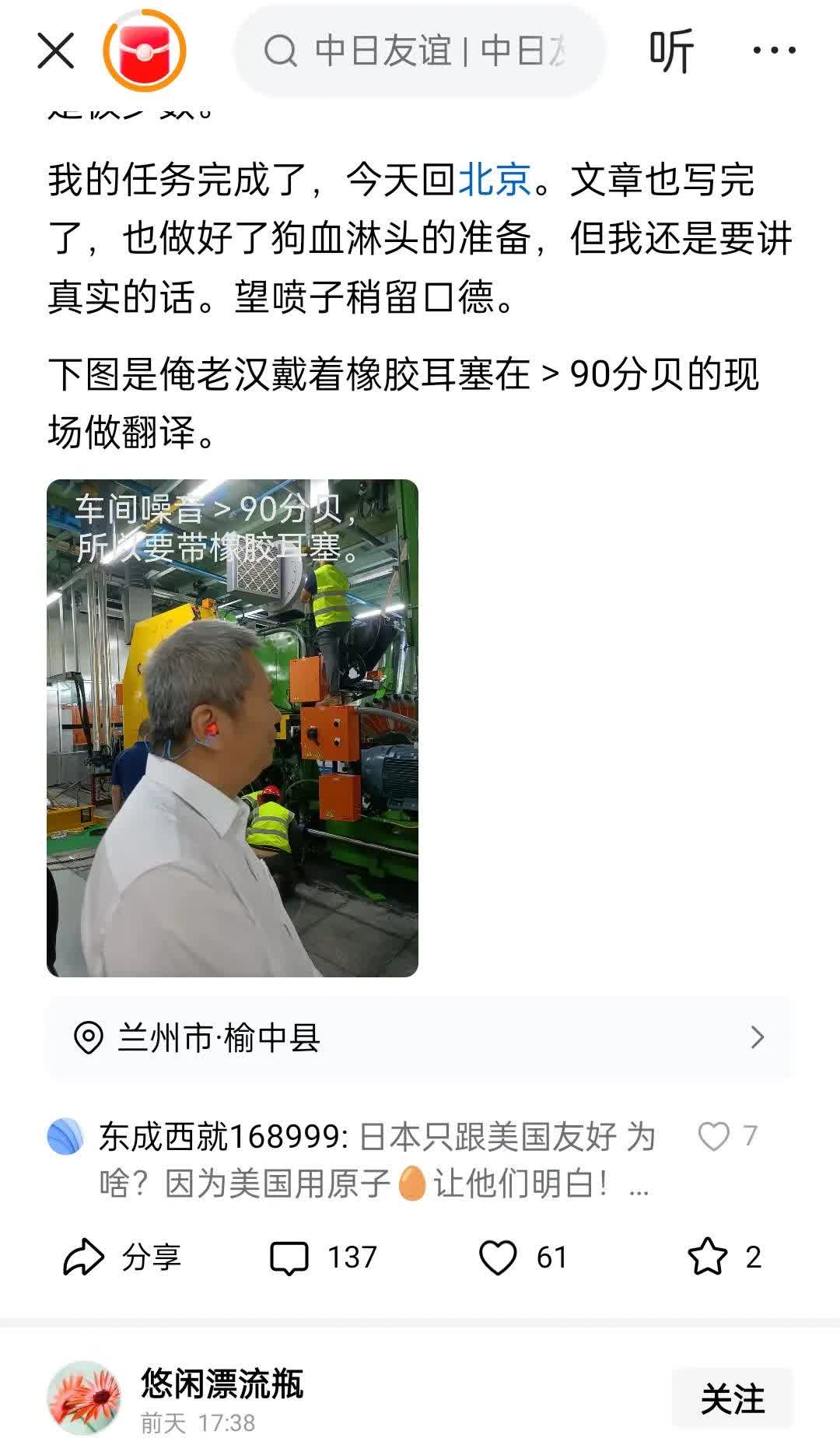The width and height of the screenshot is (840, 1438).
Task: Like the comment by 东成西就168999
Action: (714, 1136)
